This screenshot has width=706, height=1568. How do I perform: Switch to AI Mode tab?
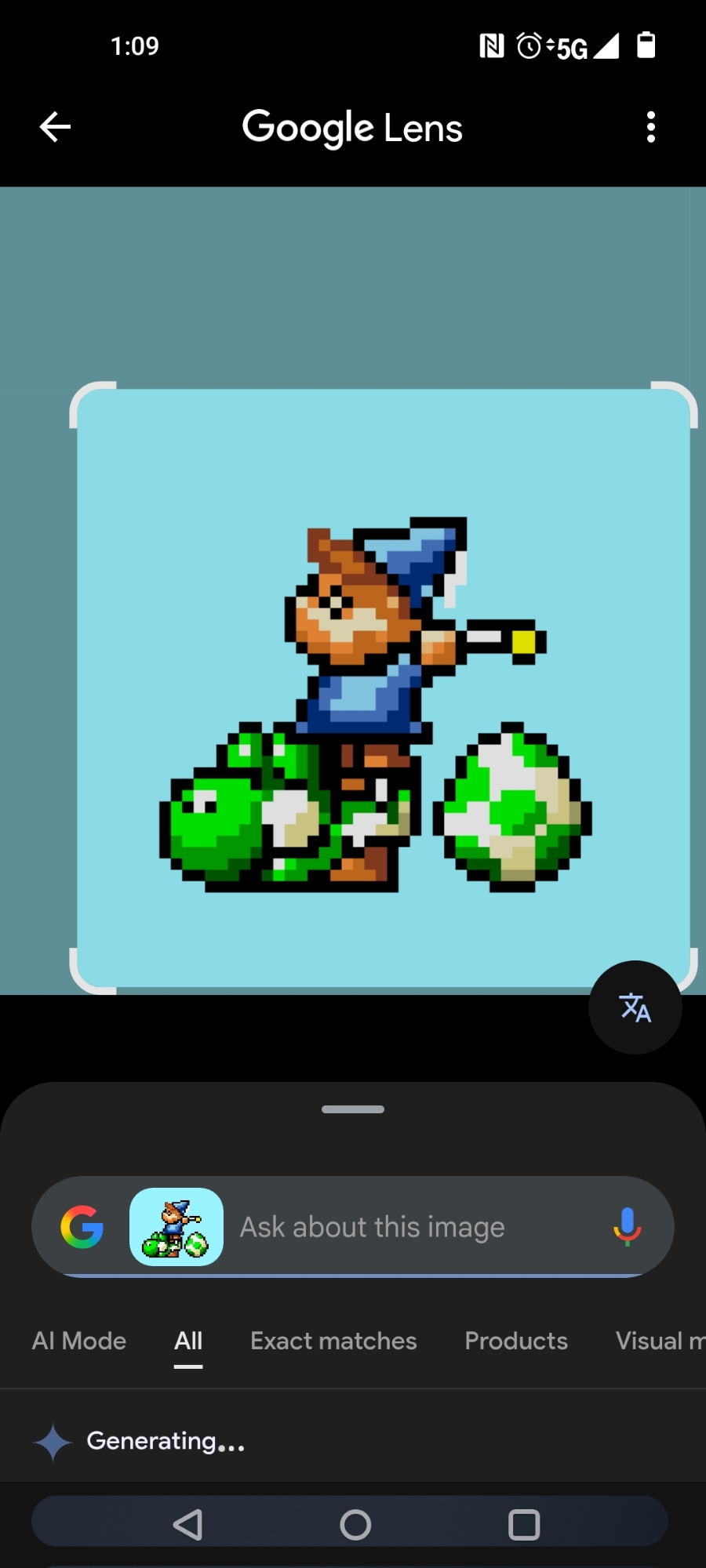(x=79, y=1341)
